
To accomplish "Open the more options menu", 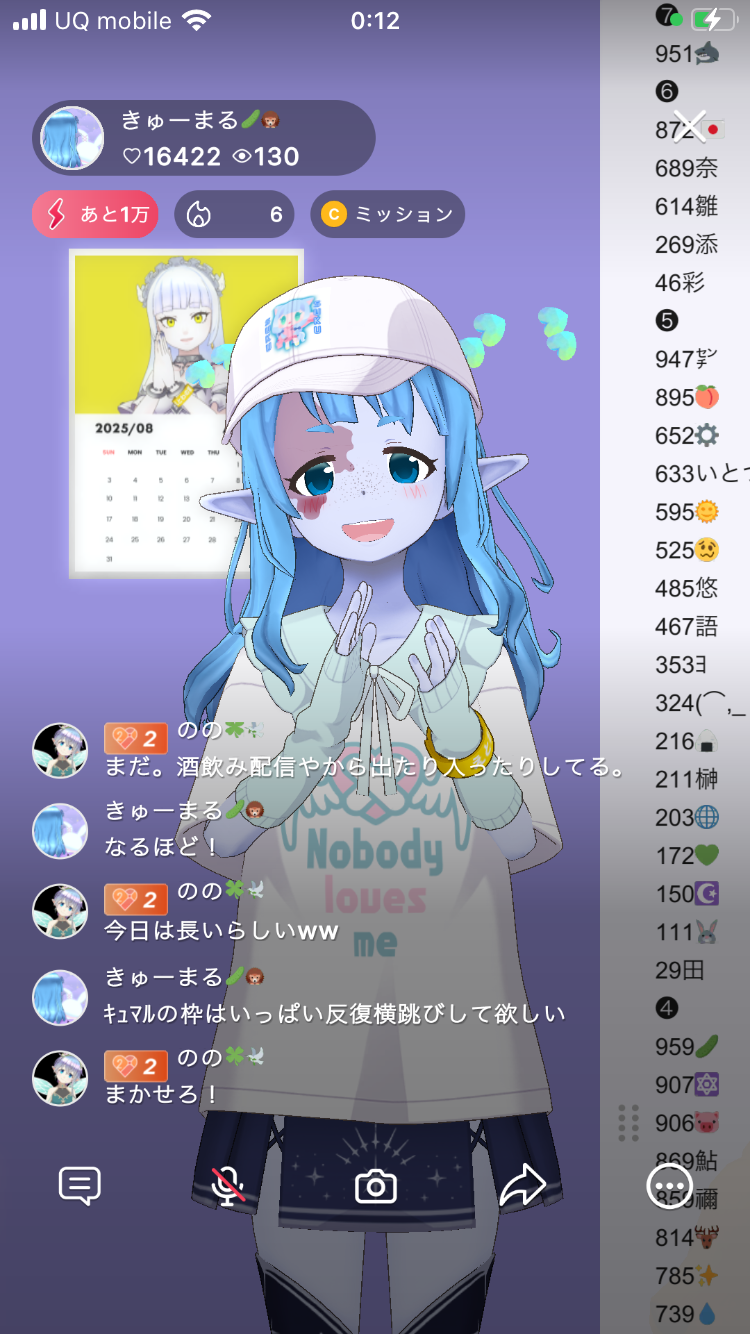I will tap(669, 1187).
